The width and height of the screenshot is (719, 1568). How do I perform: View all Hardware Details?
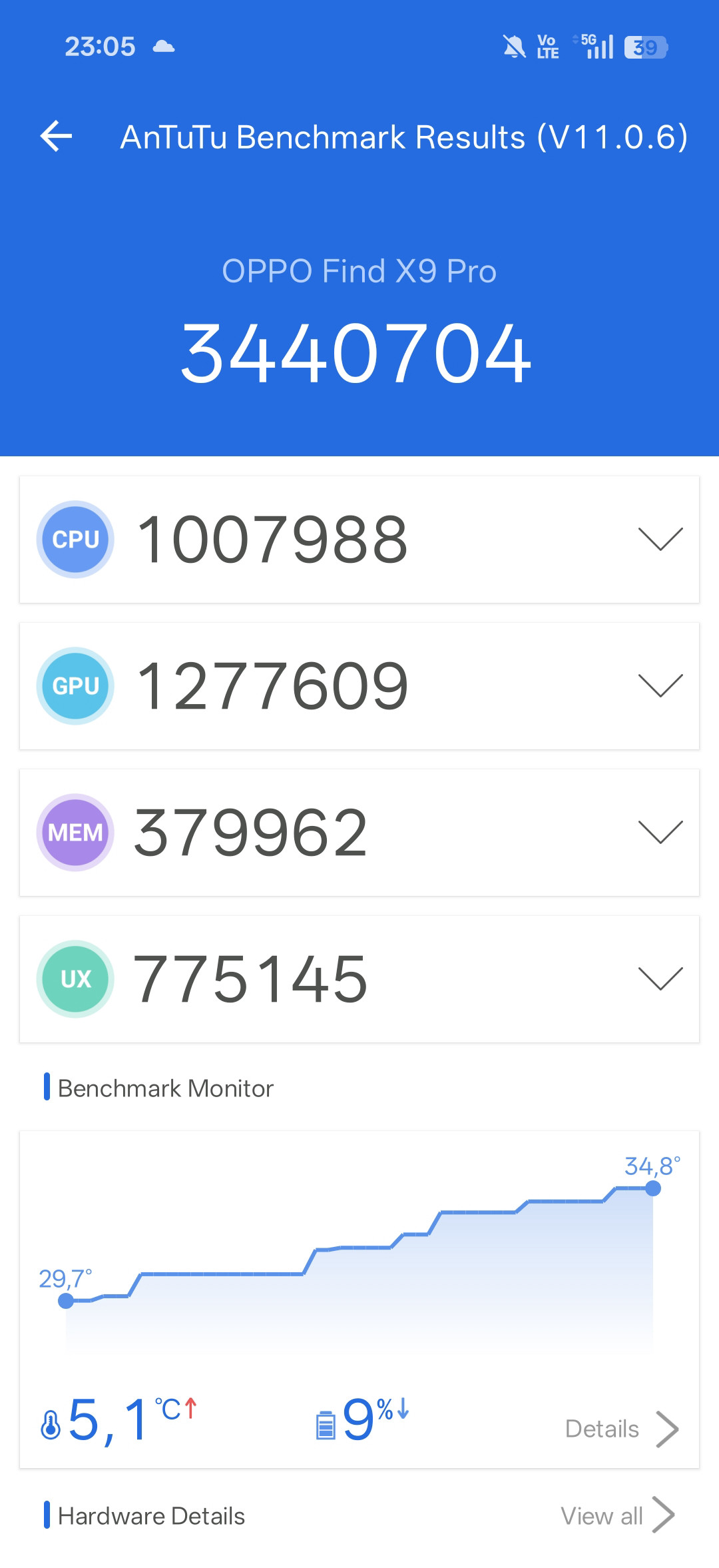pos(617,1515)
